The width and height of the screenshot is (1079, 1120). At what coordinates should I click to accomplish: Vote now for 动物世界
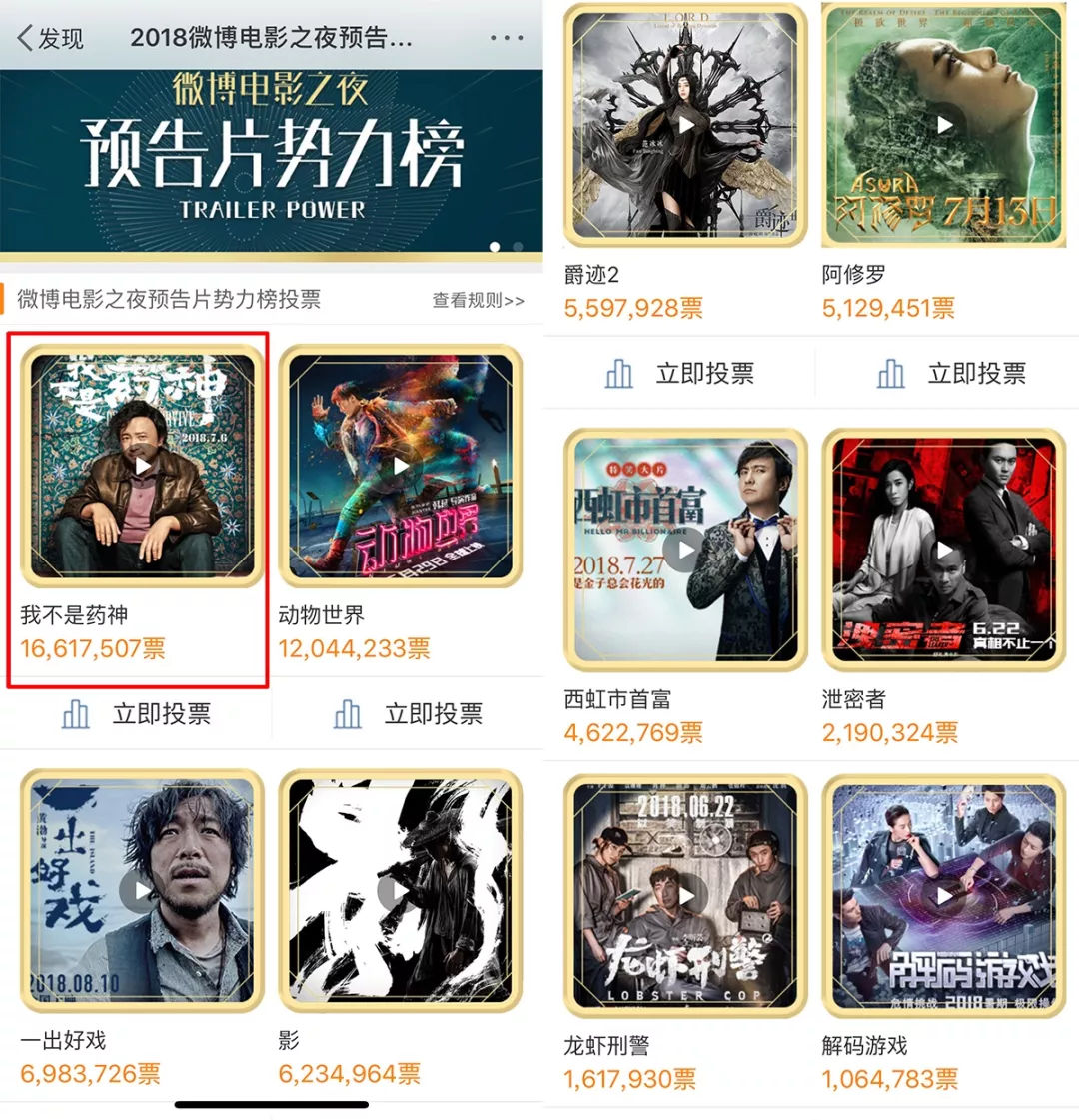click(409, 714)
